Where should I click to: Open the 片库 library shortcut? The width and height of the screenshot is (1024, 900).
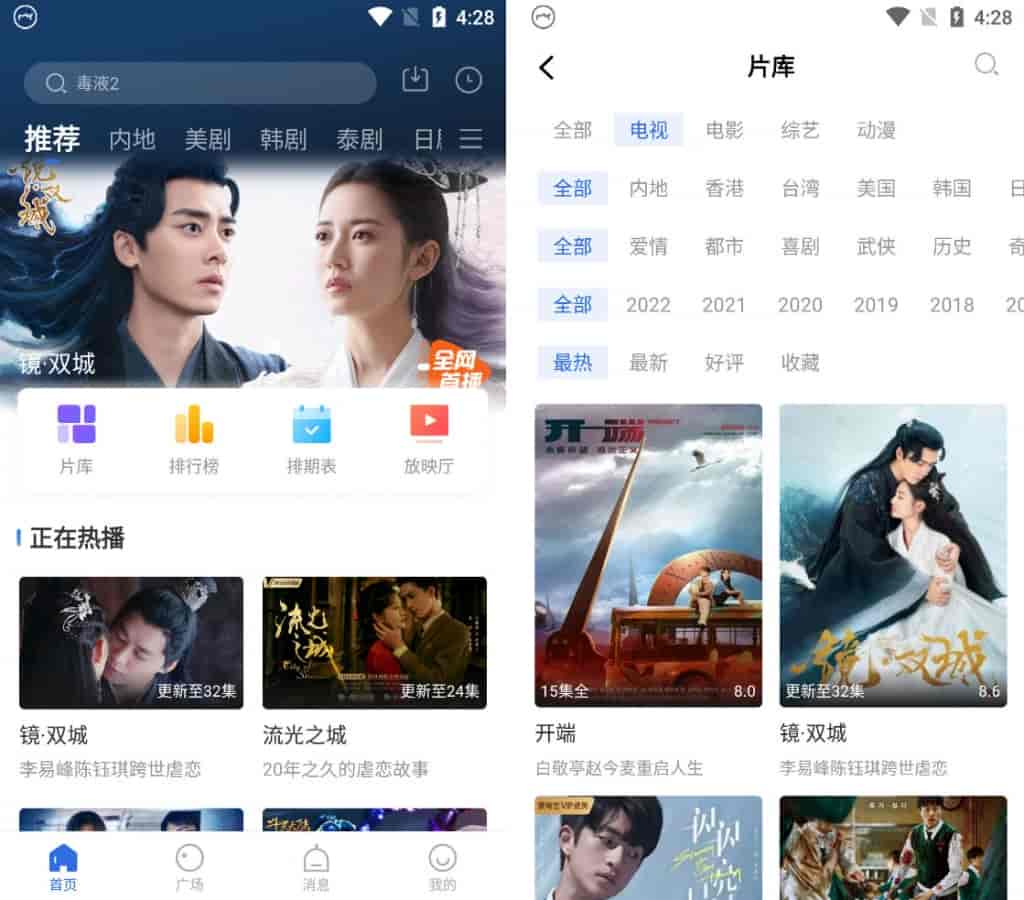point(76,439)
